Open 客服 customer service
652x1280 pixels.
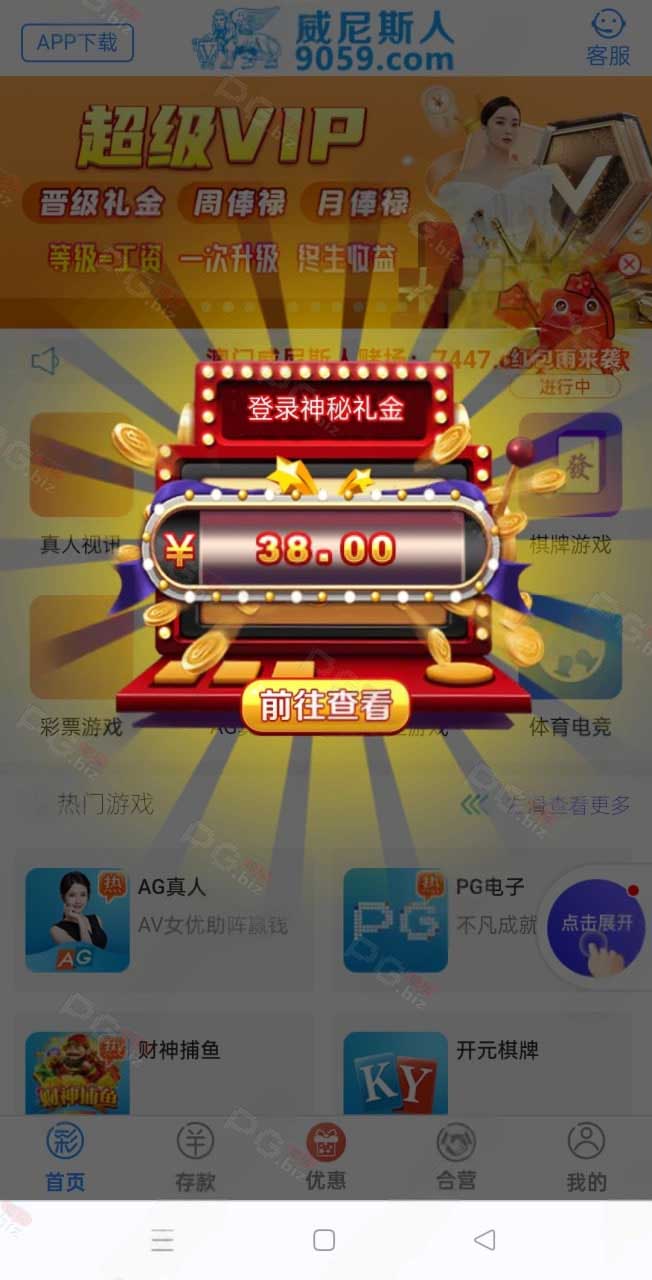(608, 38)
